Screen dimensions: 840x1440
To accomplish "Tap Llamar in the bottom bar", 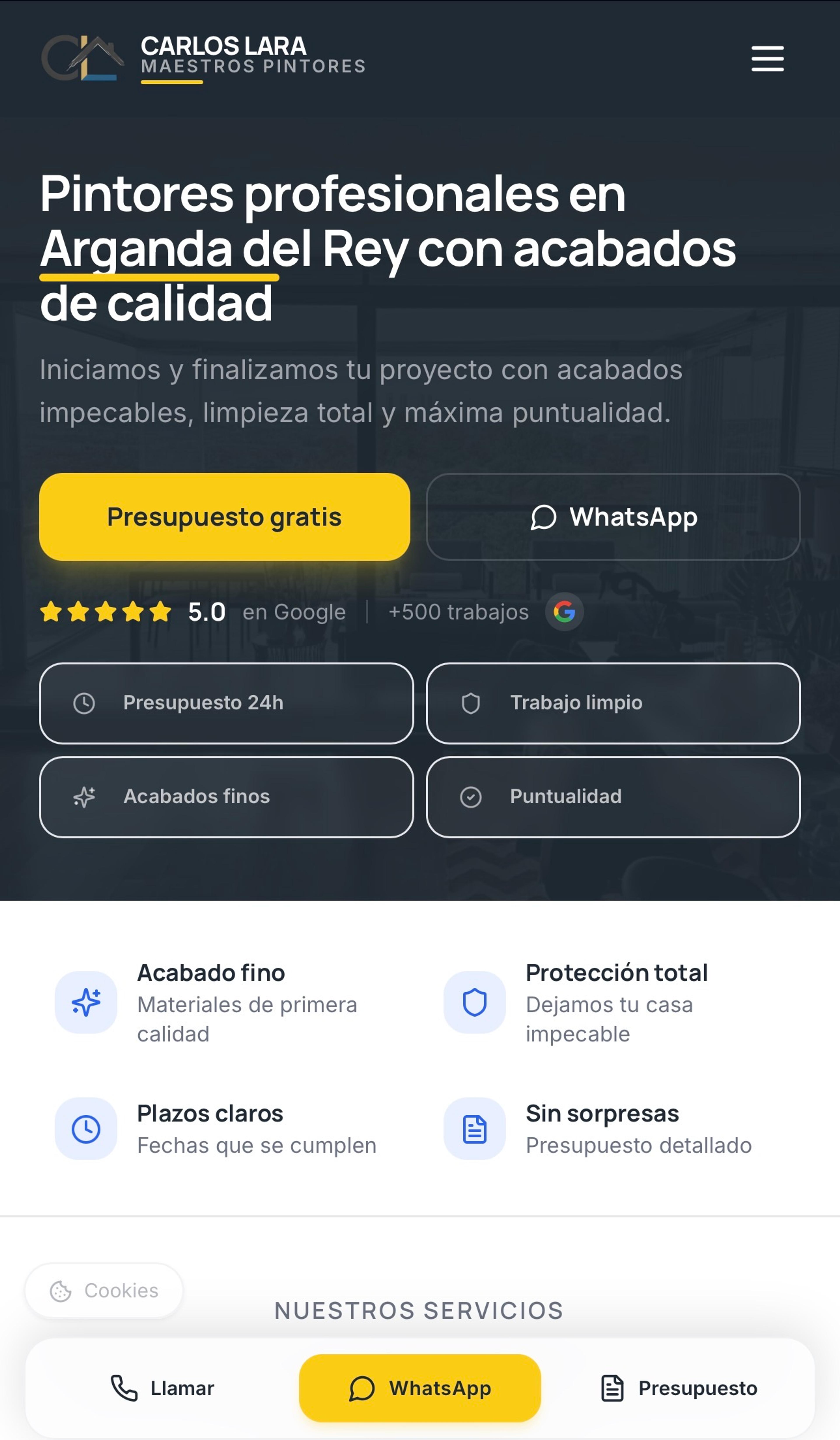I will pyautogui.click(x=162, y=1388).
